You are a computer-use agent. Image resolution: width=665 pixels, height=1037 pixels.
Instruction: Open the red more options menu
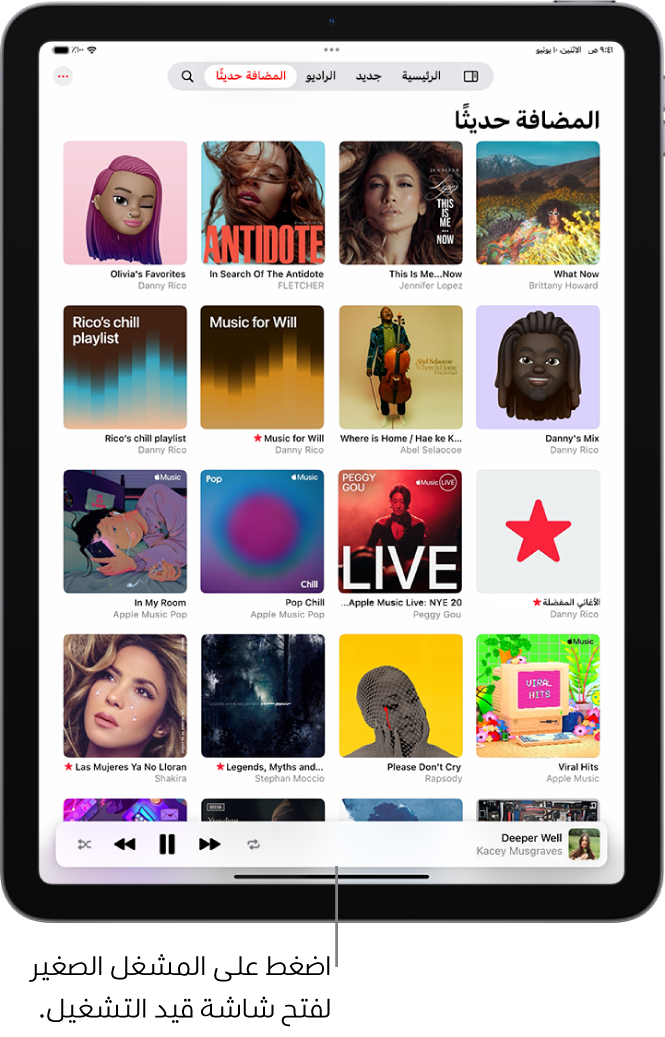point(63,76)
